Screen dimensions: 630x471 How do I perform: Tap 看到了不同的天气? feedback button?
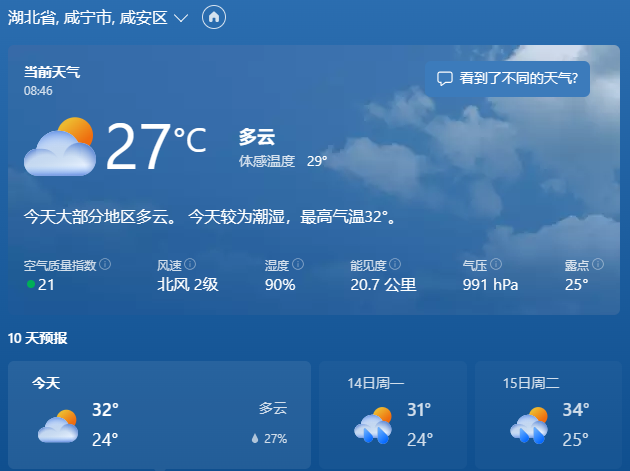pos(507,78)
